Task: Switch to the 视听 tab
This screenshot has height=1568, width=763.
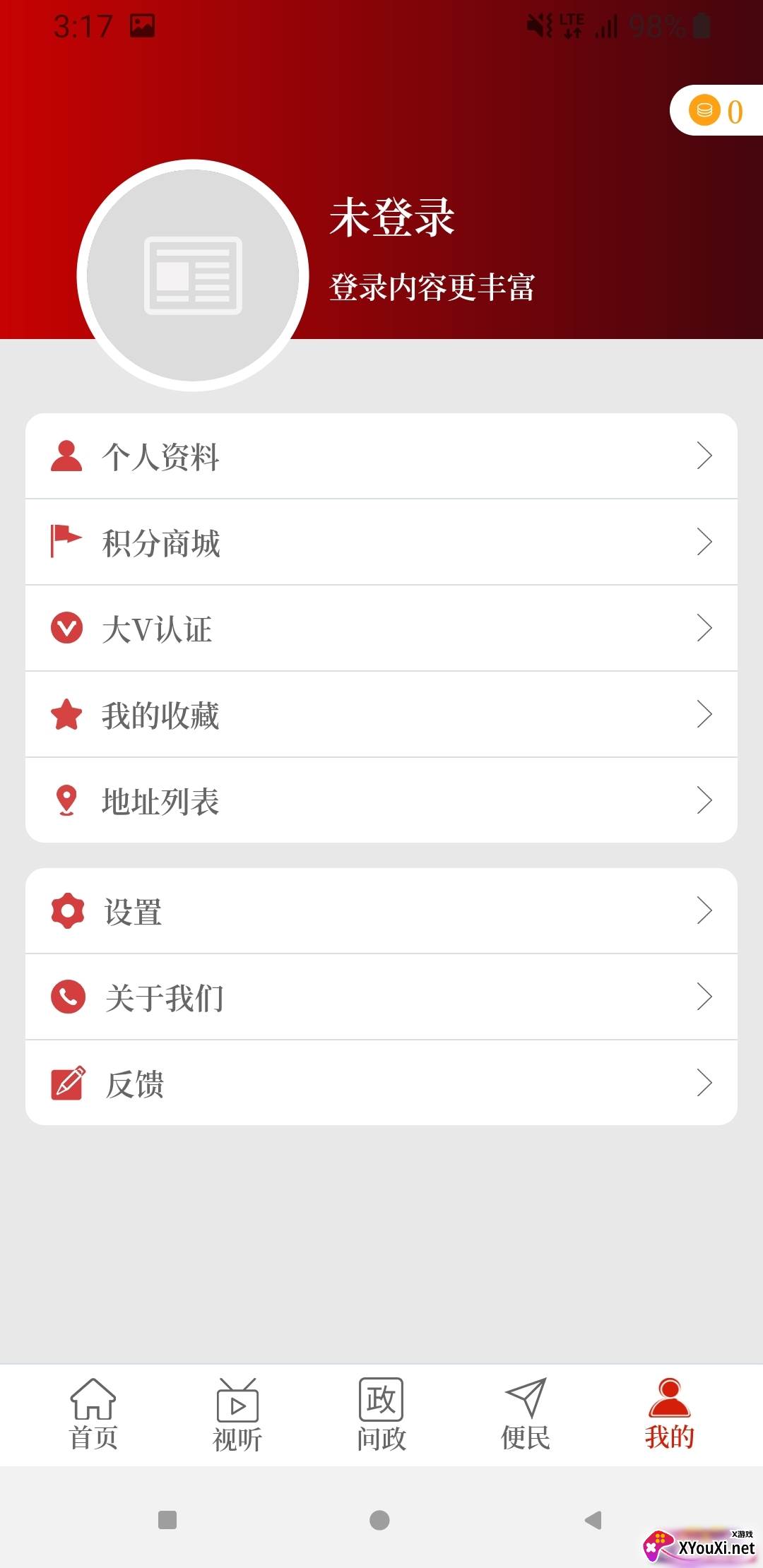Action: (237, 1415)
